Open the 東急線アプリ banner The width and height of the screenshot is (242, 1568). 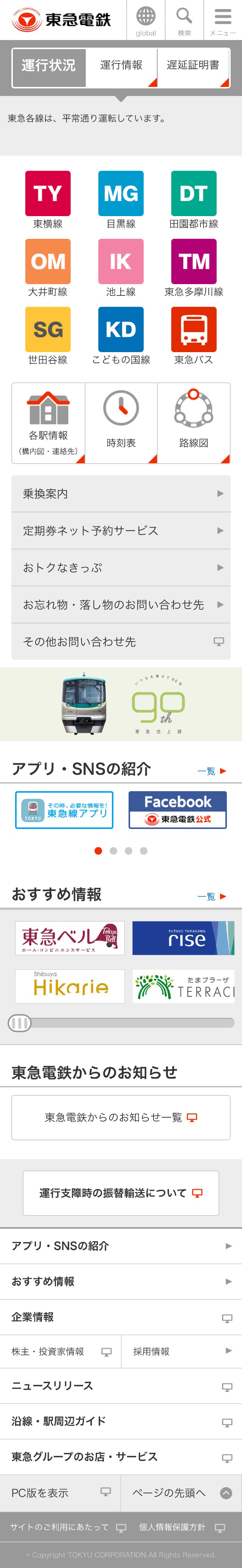(64, 810)
